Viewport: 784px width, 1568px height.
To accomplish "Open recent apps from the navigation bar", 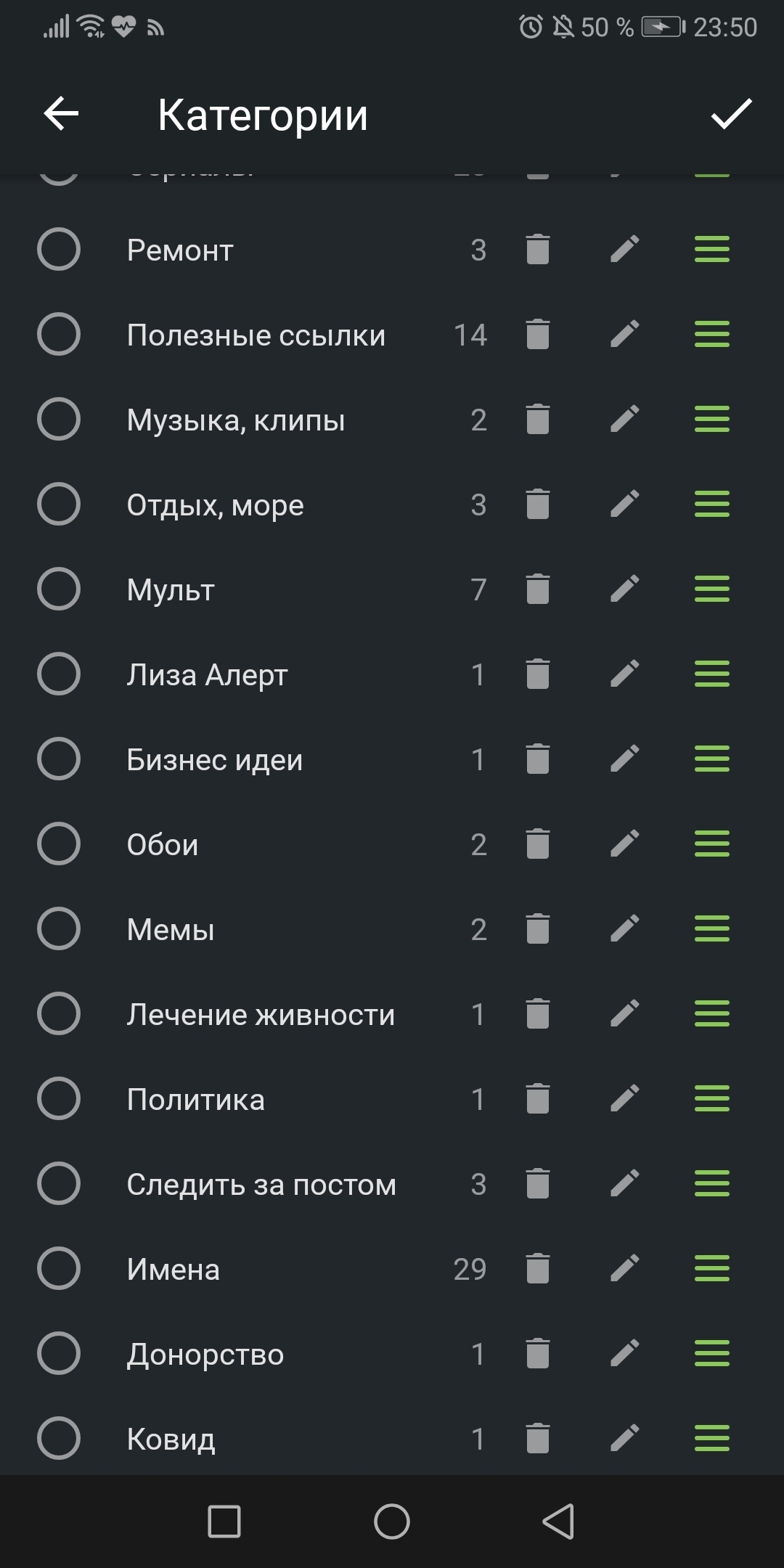I will tap(224, 1522).
